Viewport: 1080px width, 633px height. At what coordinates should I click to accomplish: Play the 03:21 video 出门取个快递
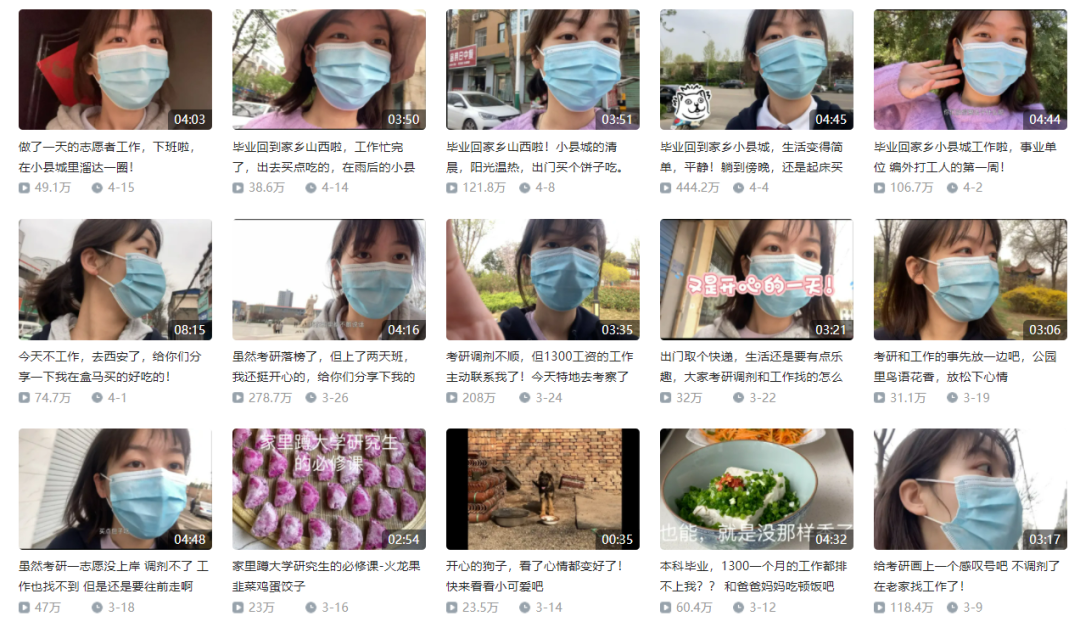(x=756, y=280)
